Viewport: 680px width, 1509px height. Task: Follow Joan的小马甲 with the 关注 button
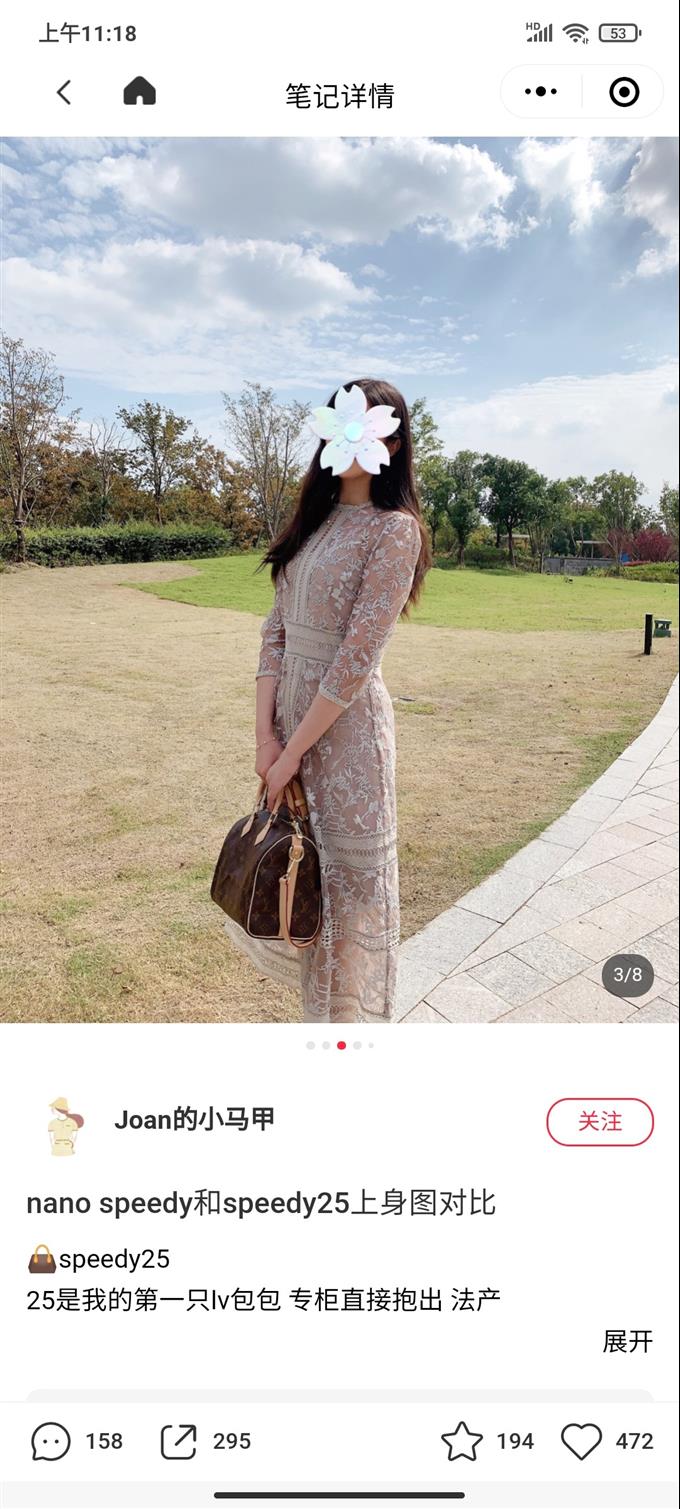[x=599, y=1121]
